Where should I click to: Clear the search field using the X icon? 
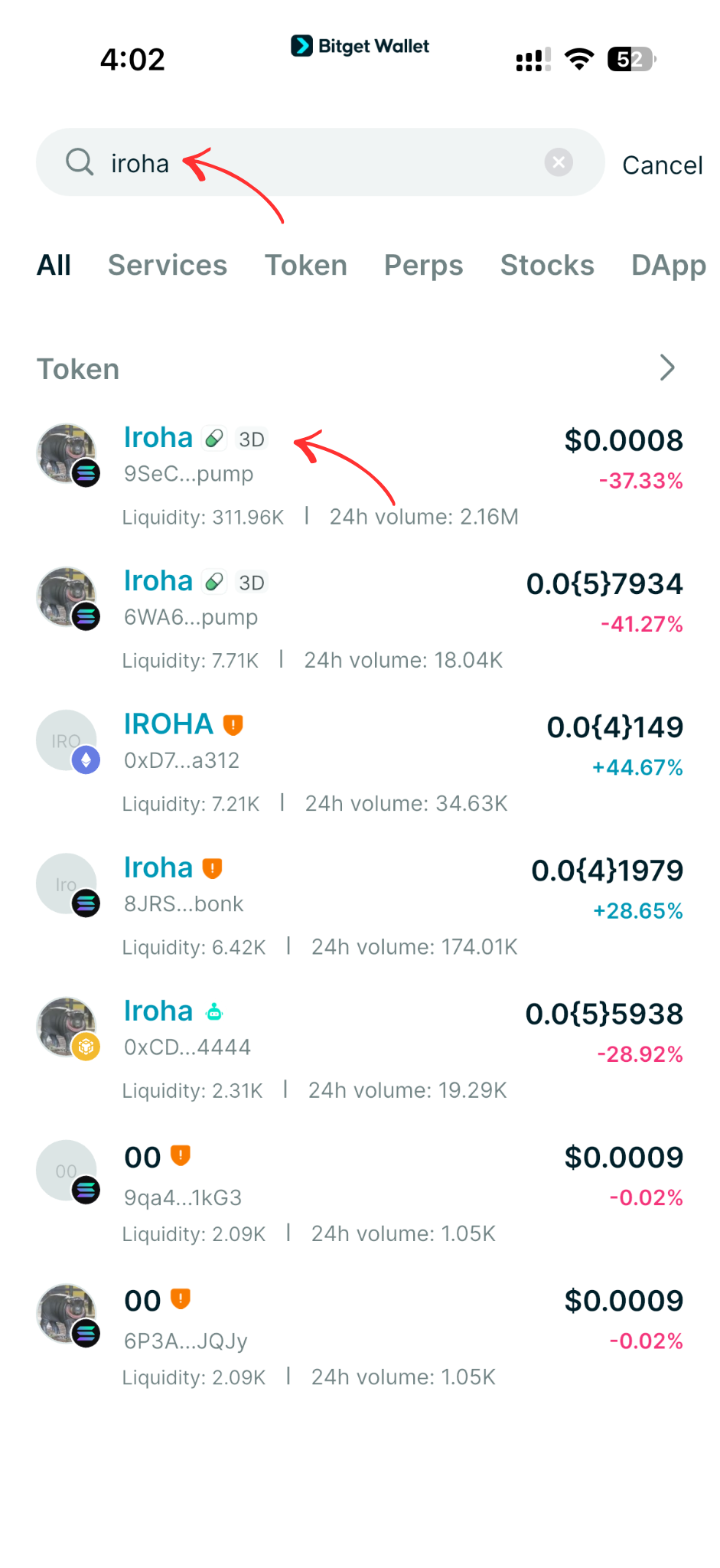coord(559,162)
